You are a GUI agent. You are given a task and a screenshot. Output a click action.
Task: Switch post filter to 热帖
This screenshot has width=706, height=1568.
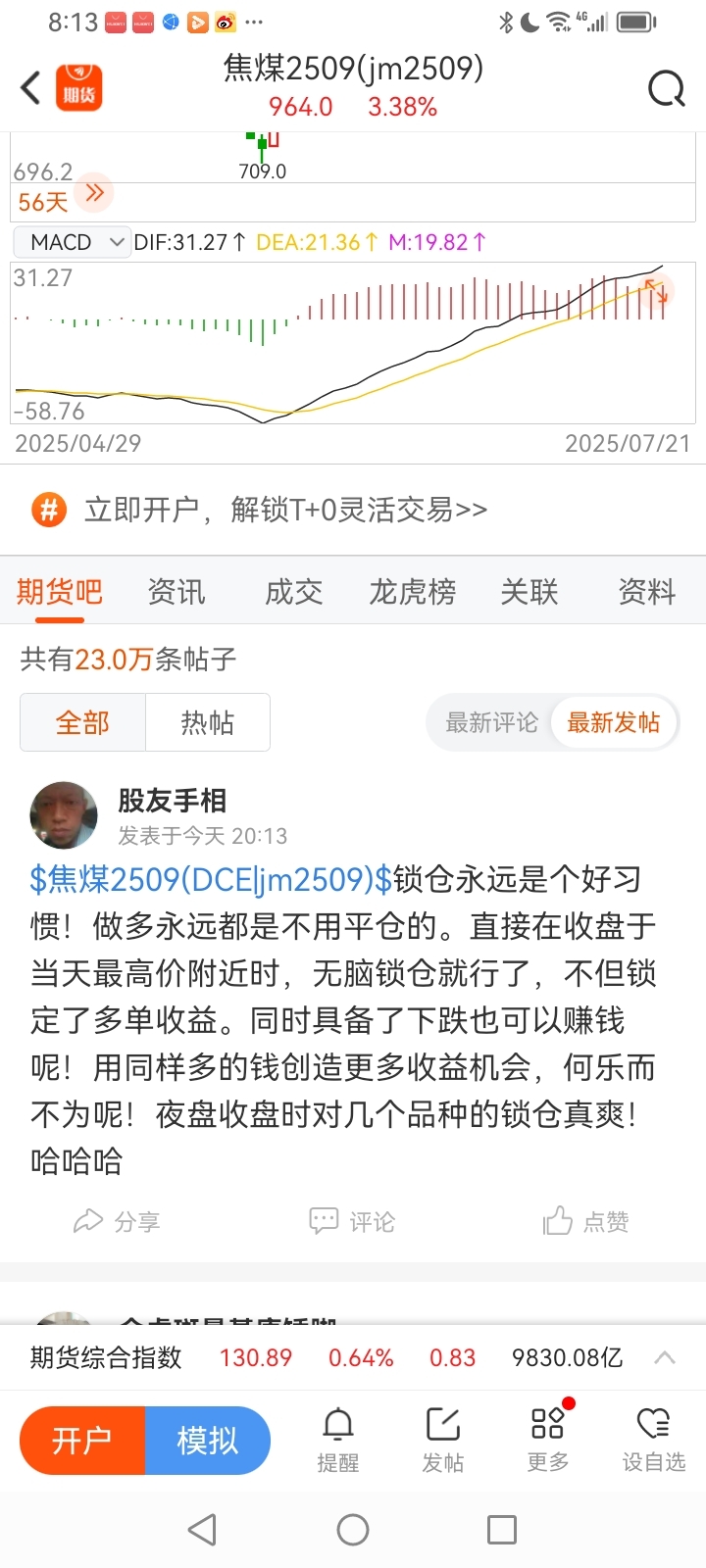207,721
